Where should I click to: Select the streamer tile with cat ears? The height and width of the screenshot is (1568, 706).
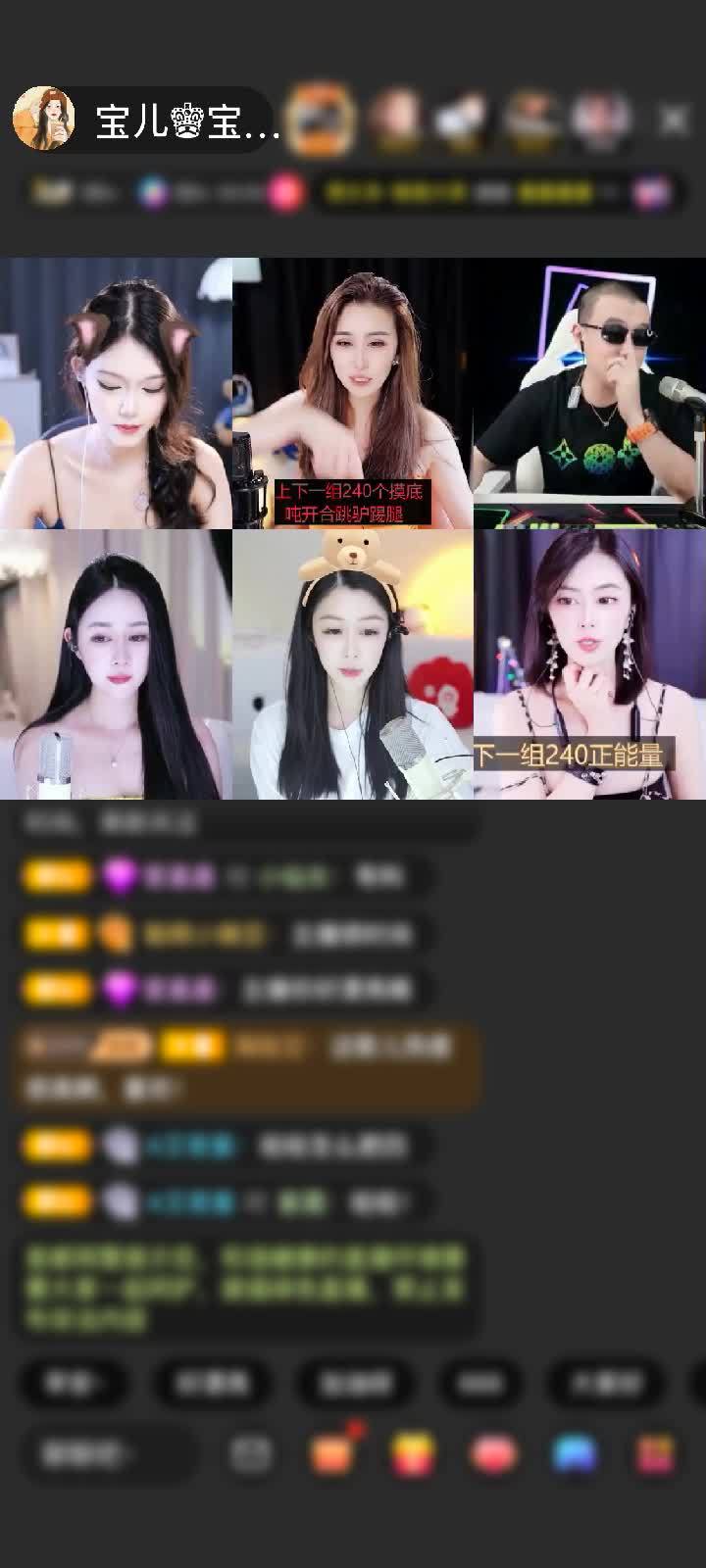click(x=116, y=393)
